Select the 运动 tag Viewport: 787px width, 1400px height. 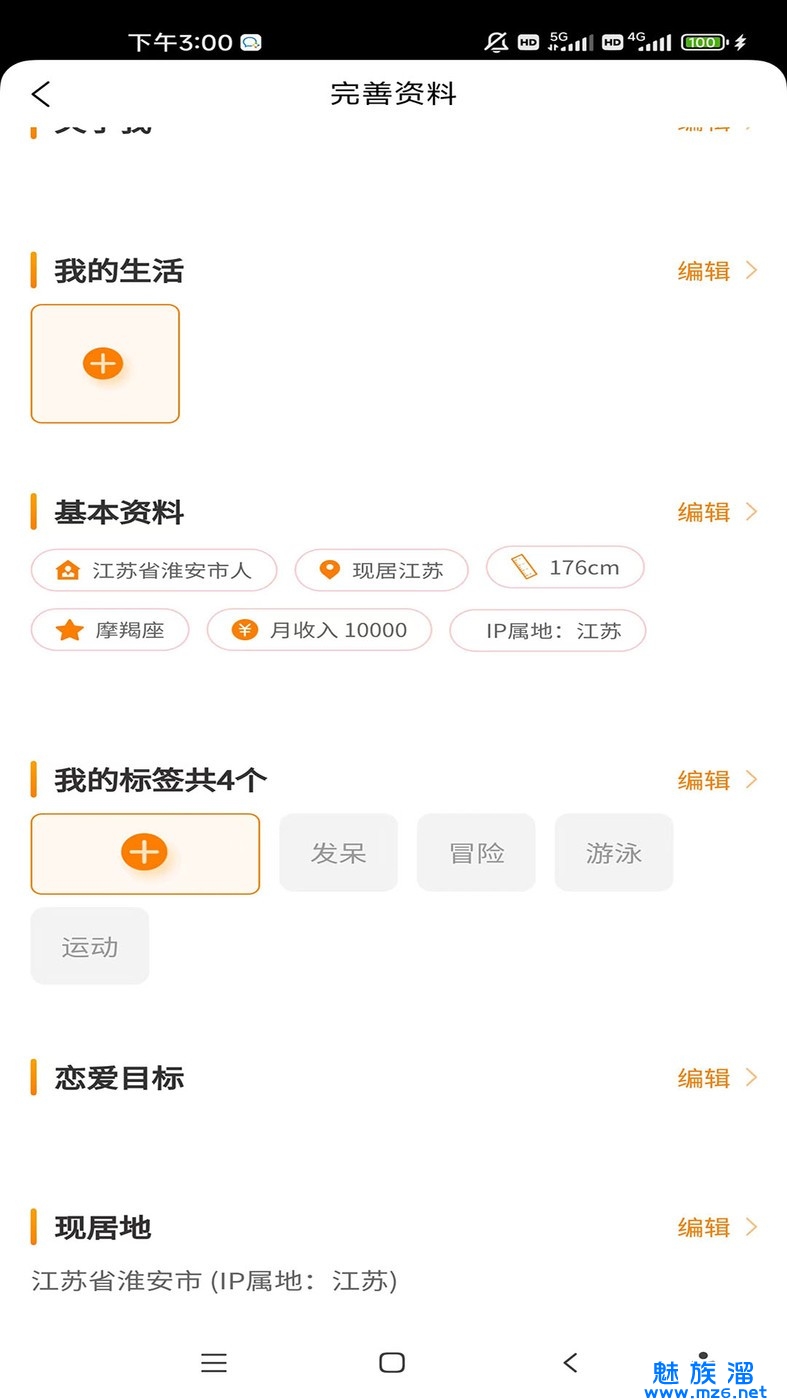(90, 946)
